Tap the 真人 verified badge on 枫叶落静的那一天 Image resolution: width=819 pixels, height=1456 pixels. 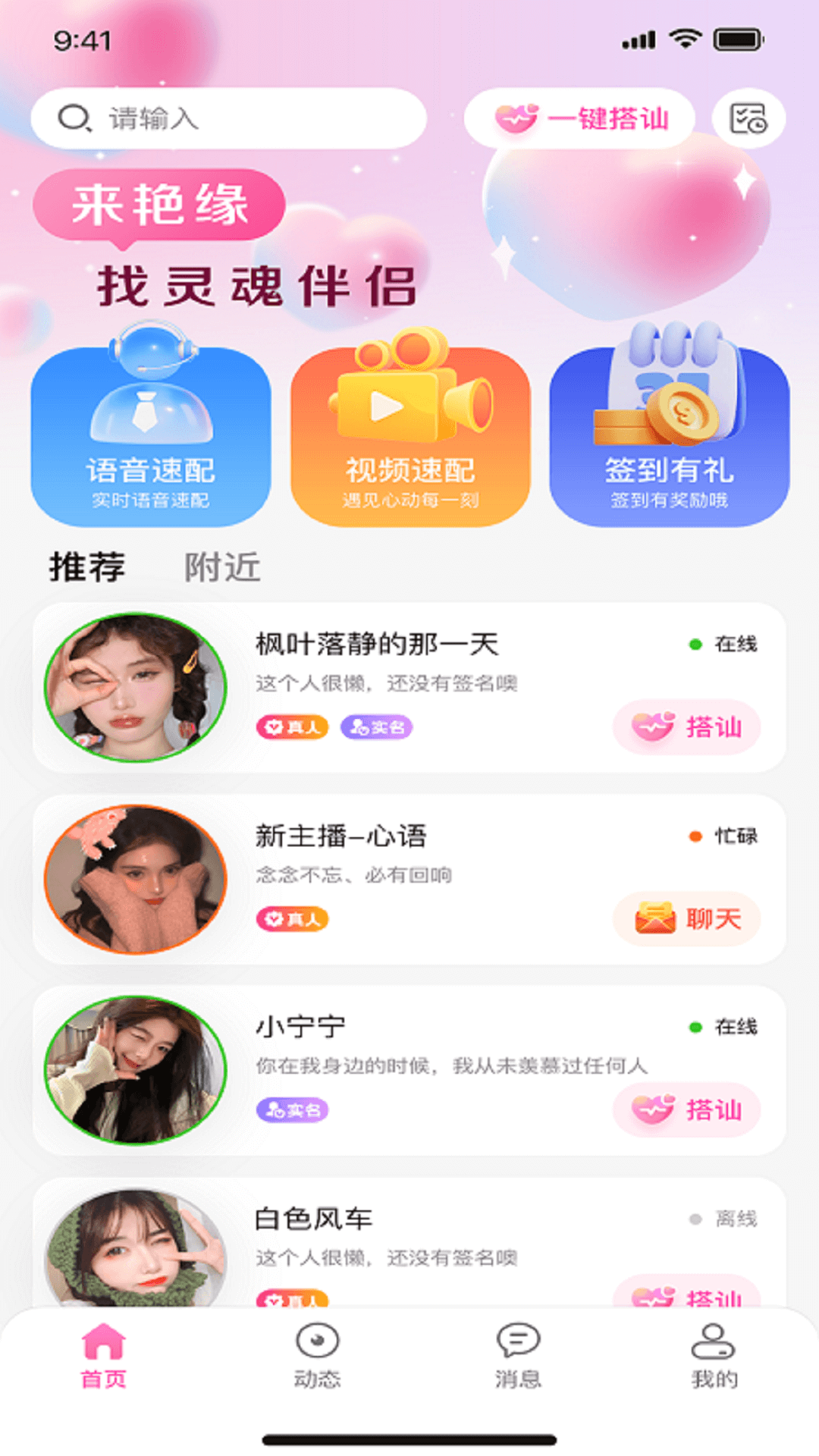292,727
